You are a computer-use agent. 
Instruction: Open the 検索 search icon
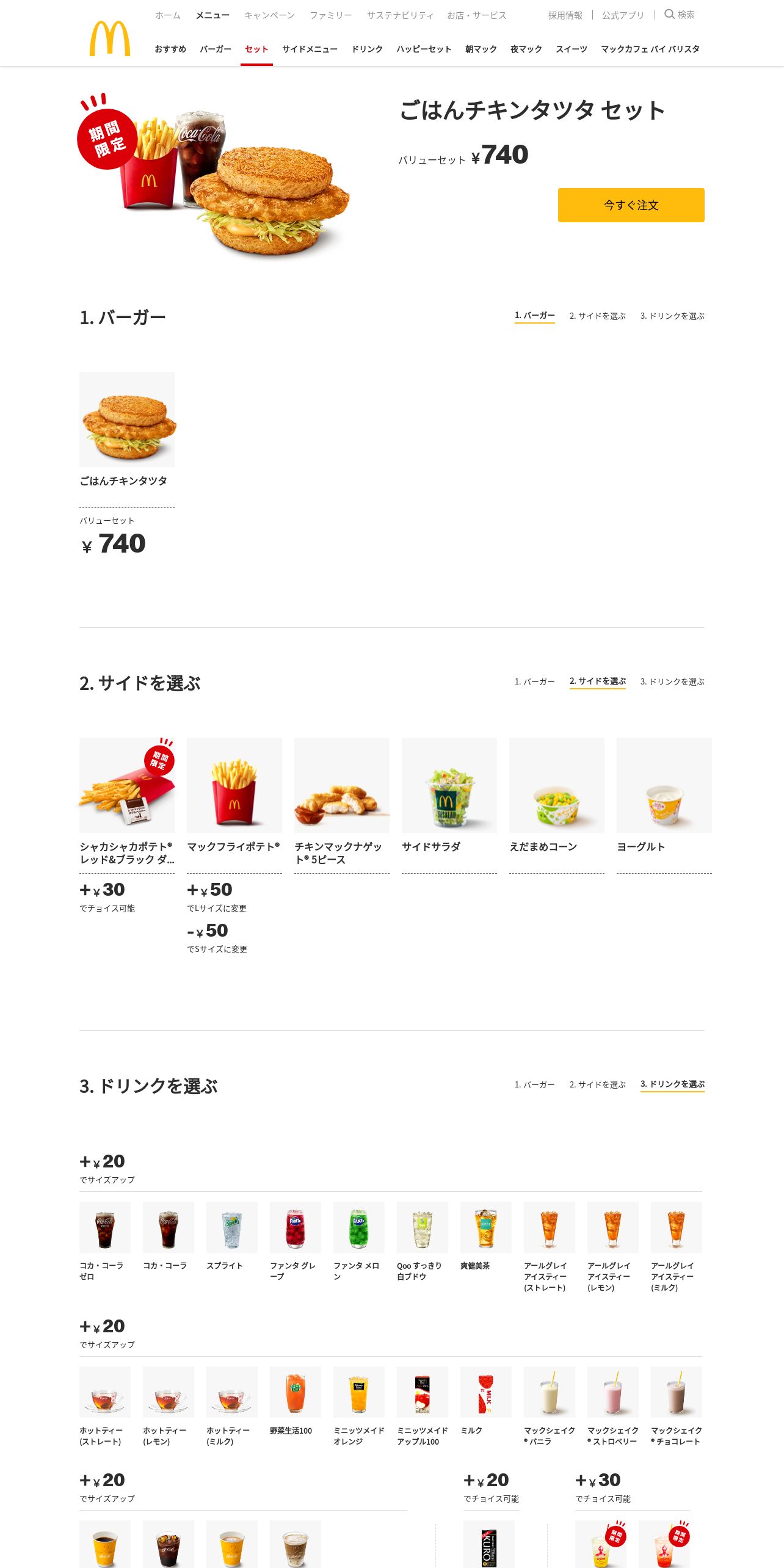679,15
